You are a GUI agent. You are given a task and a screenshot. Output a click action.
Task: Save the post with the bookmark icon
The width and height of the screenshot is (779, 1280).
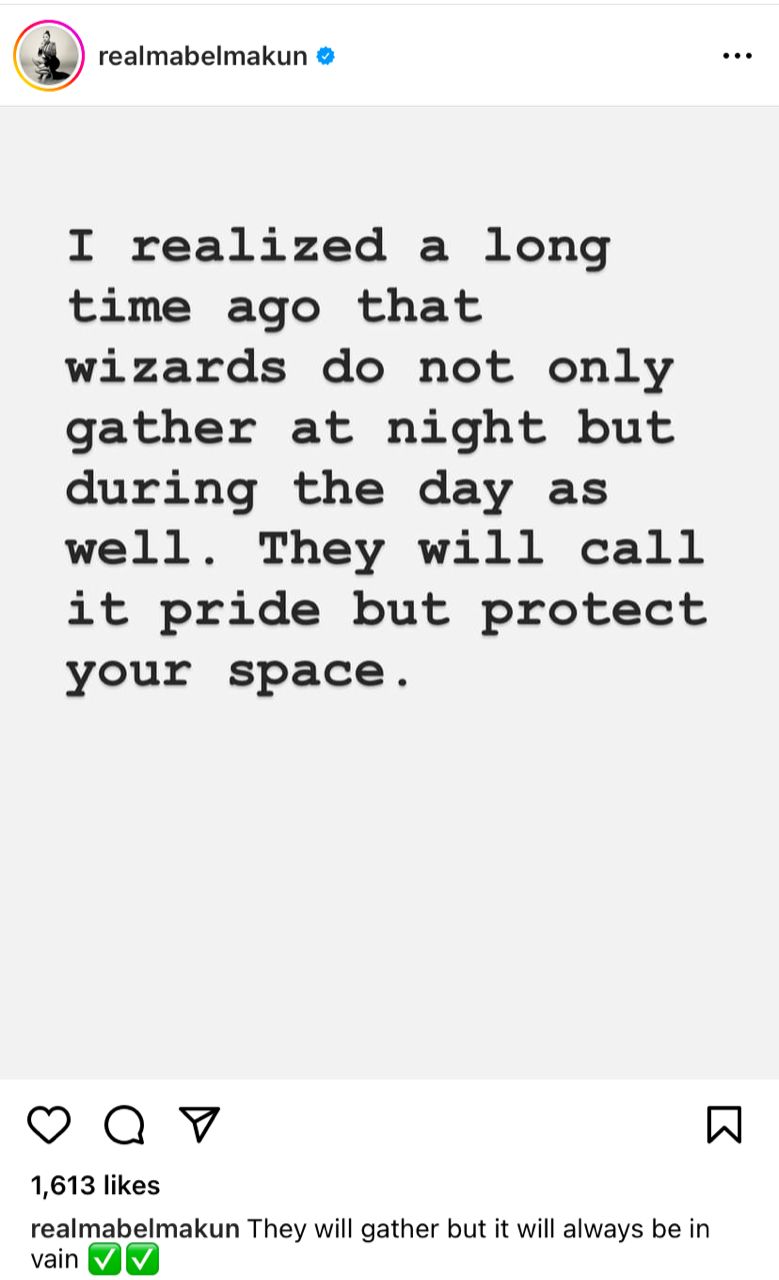click(x=724, y=1125)
